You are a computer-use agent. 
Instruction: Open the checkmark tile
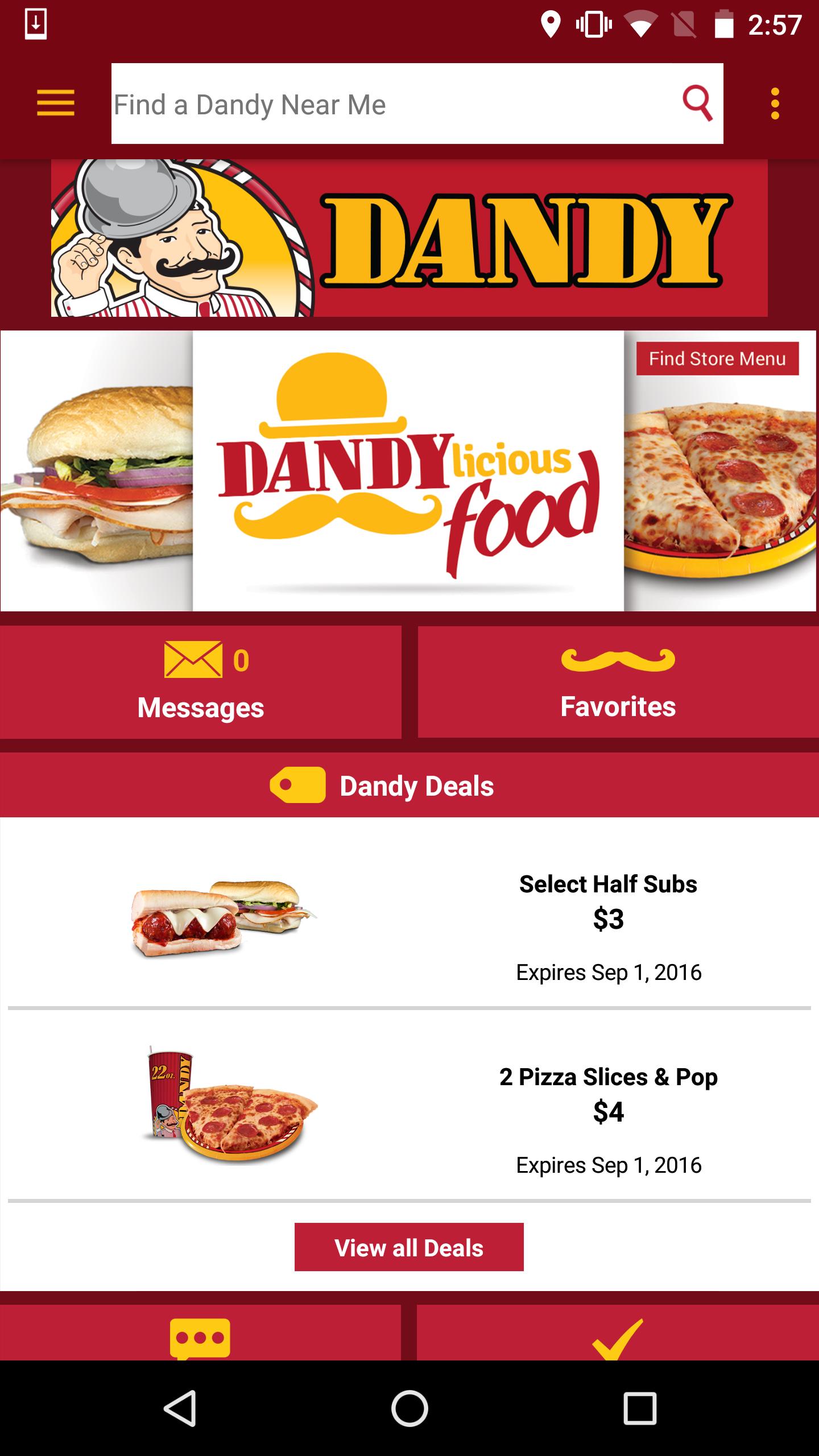[x=618, y=1334]
